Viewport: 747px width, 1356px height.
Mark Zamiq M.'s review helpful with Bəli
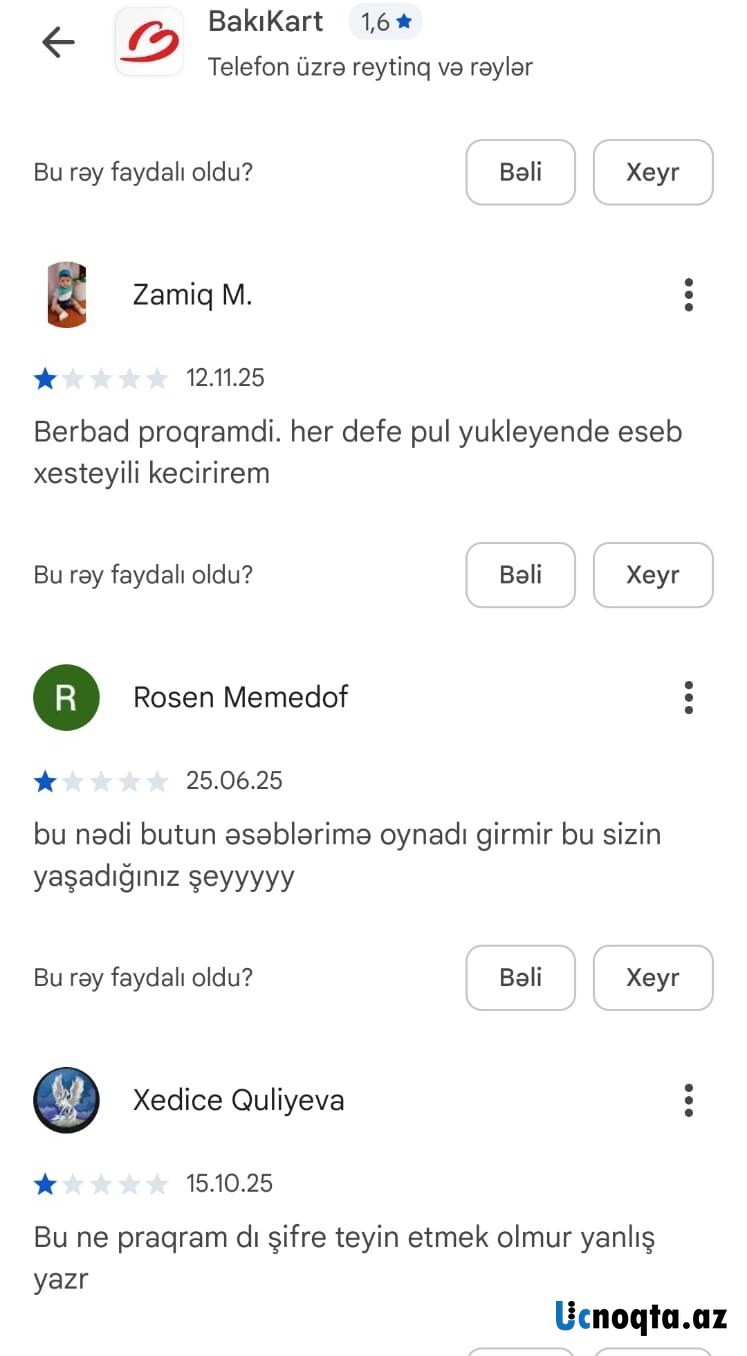coord(520,575)
